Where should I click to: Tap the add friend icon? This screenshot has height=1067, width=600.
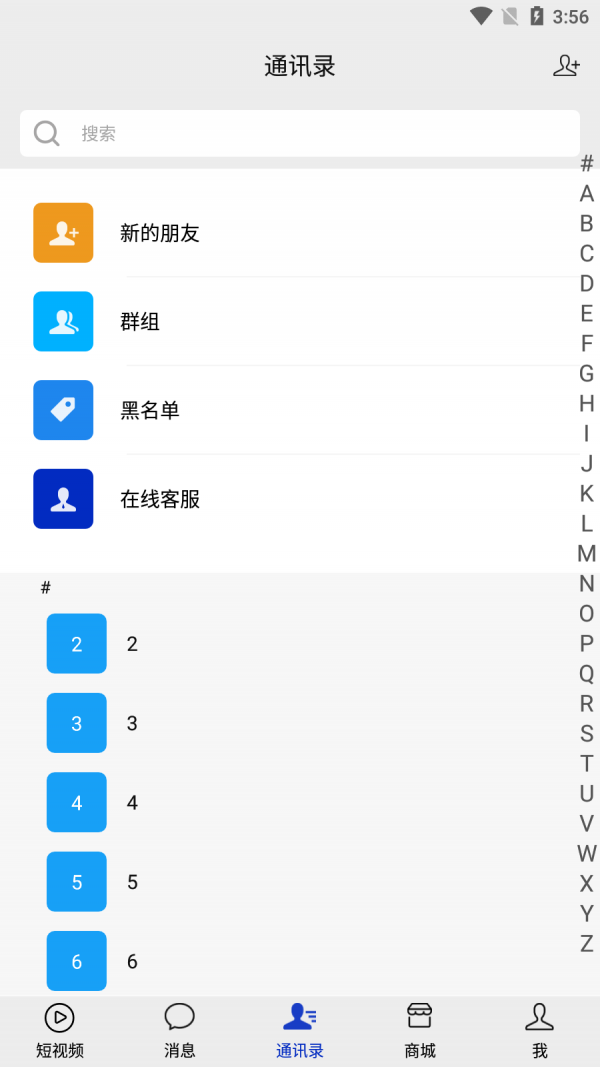(566, 66)
